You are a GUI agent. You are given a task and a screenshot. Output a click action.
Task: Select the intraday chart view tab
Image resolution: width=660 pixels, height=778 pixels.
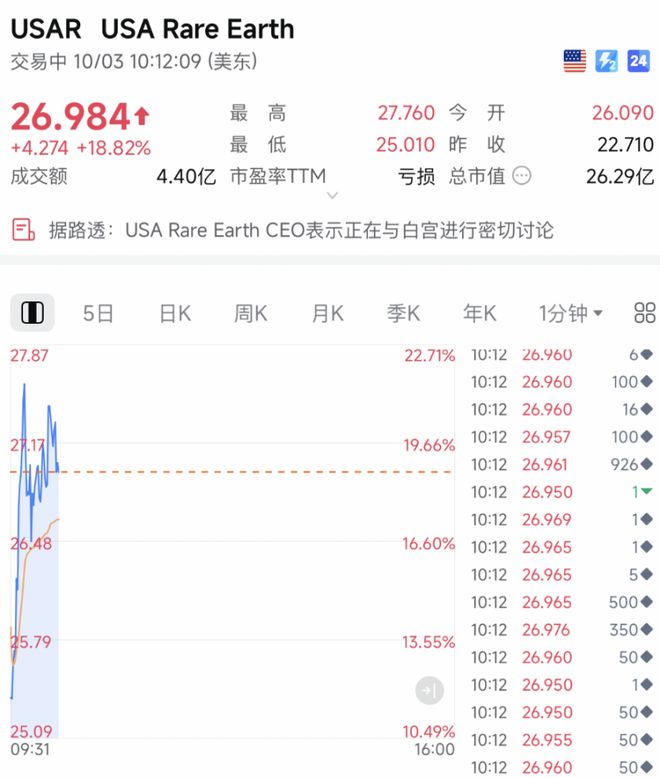click(x=32, y=314)
